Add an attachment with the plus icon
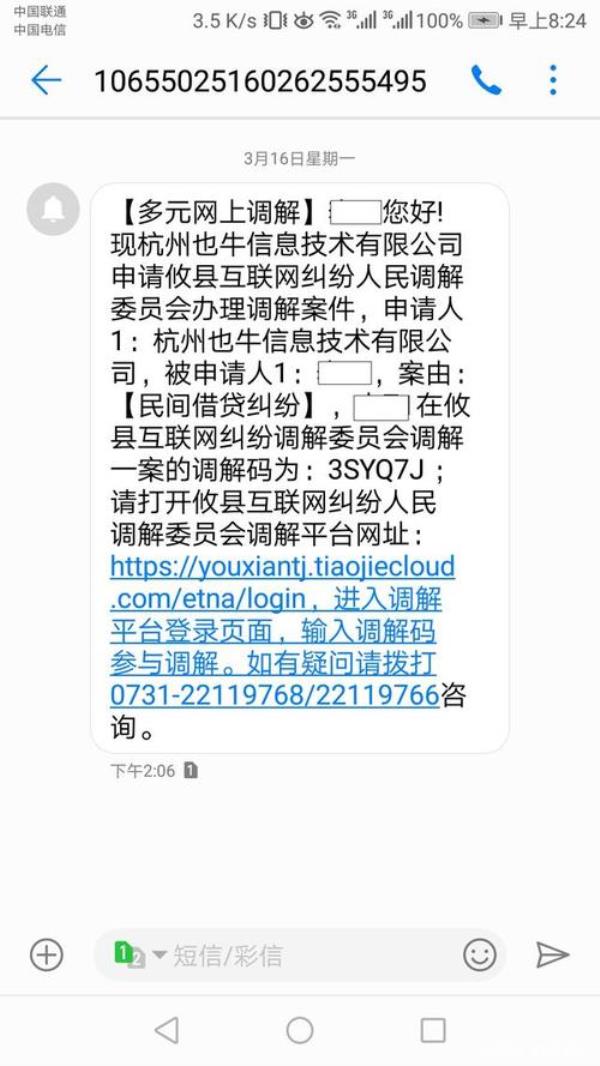Screen dimensions: 600x1066 [x=47, y=955]
